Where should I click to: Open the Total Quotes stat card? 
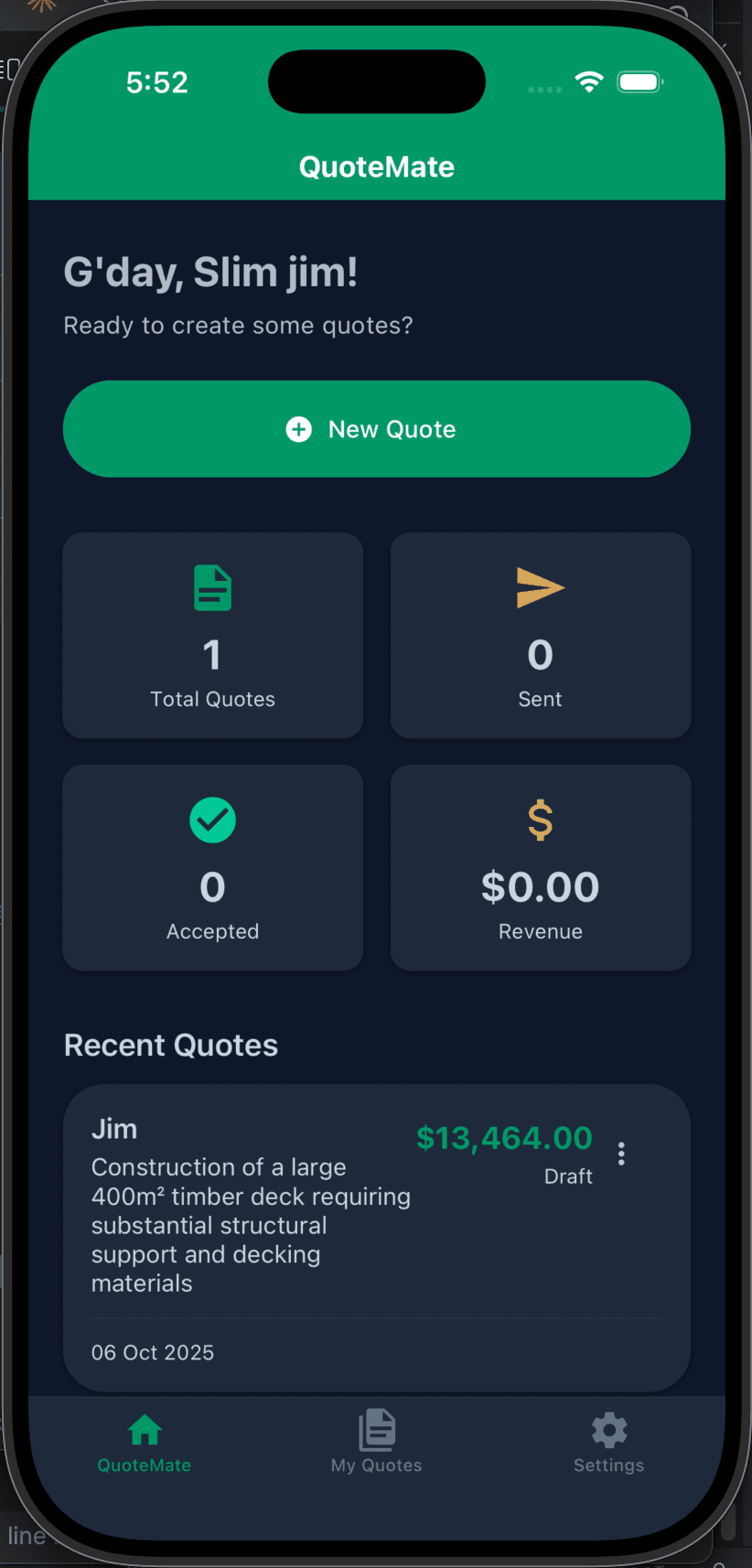[212, 636]
